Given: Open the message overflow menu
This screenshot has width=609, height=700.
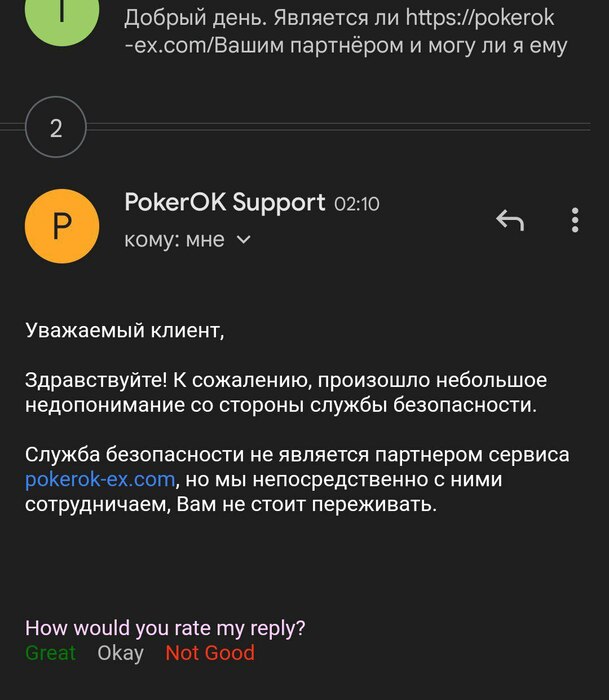Looking at the screenshot, I should point(574,220).
